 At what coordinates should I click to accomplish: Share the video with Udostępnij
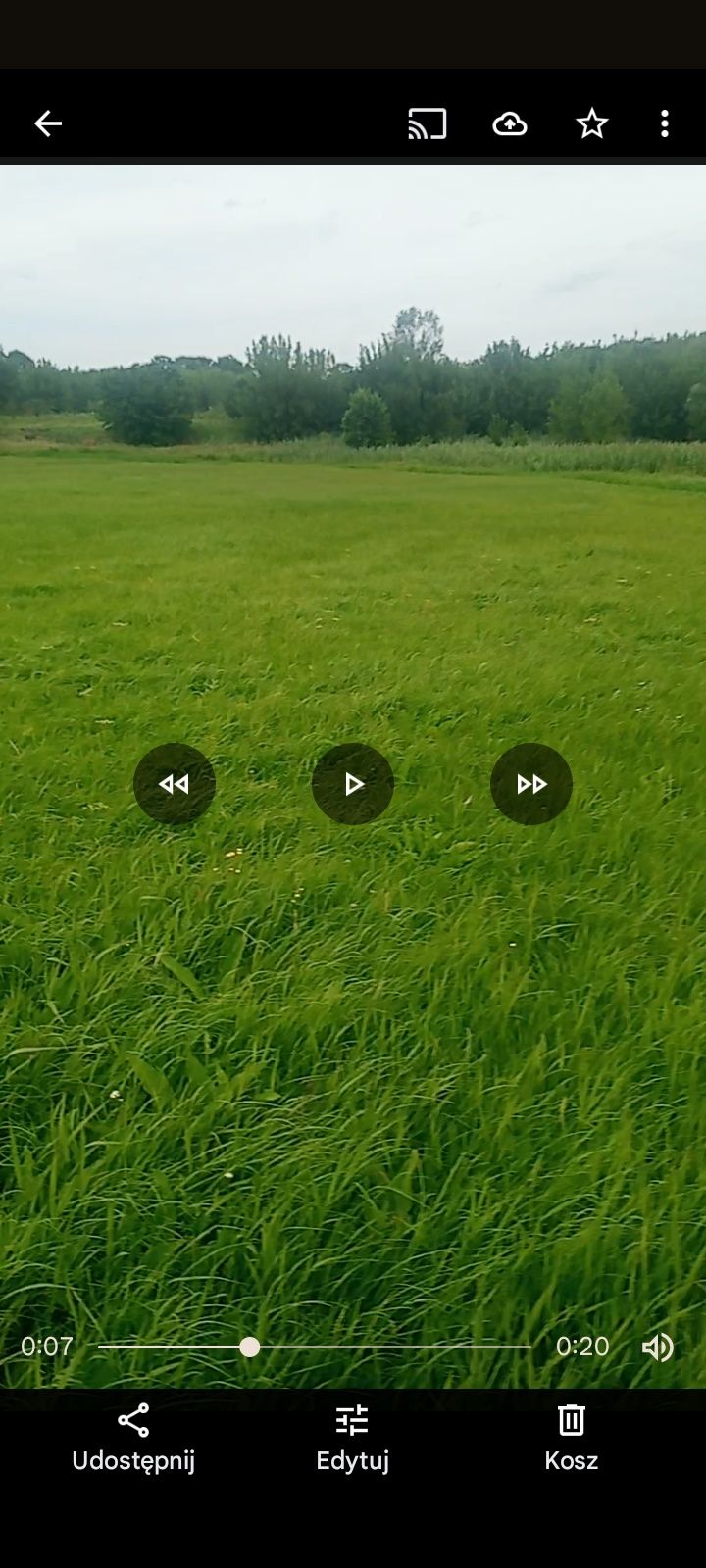(x=133, y=1438)
